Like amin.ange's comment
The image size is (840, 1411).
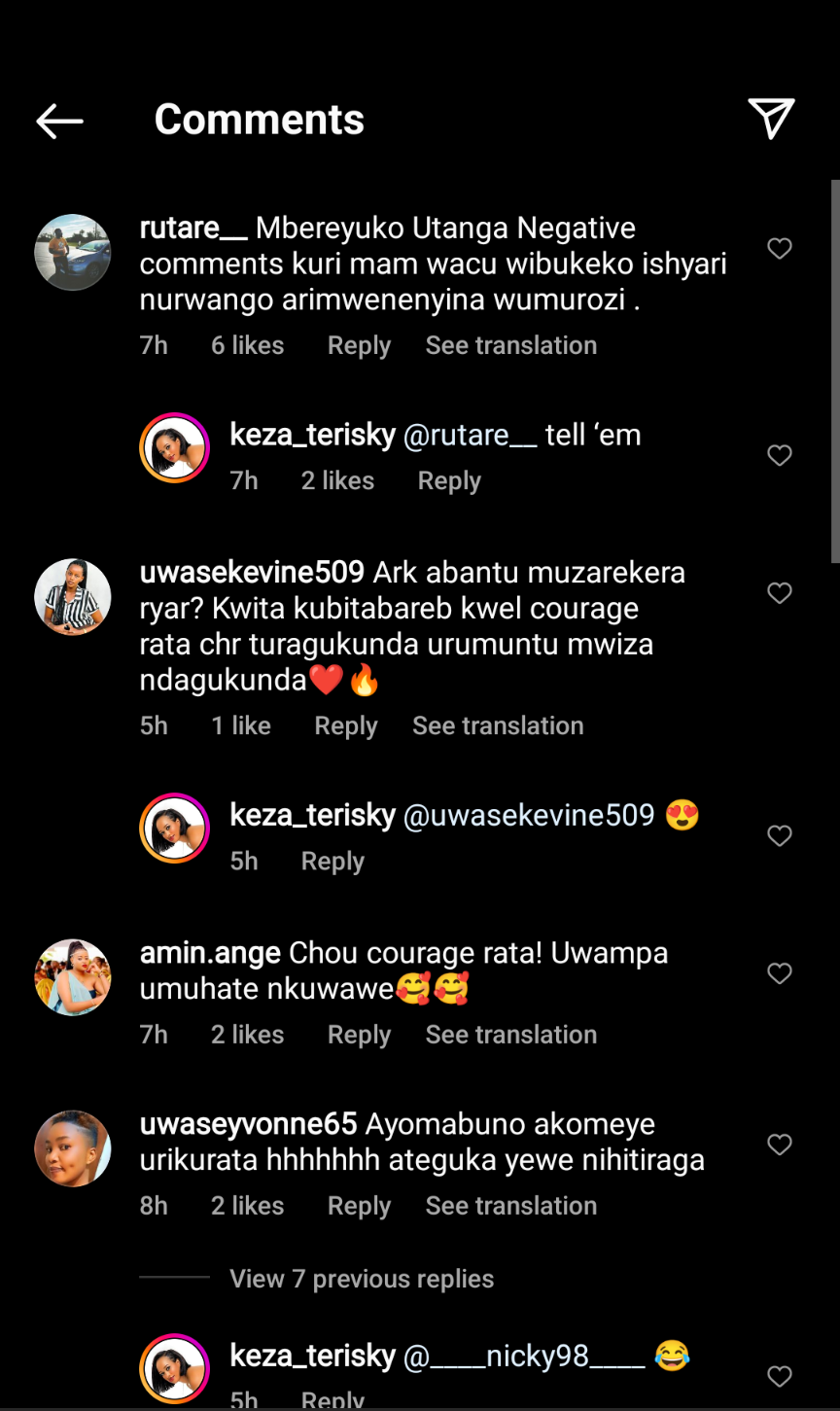point(780,973)
